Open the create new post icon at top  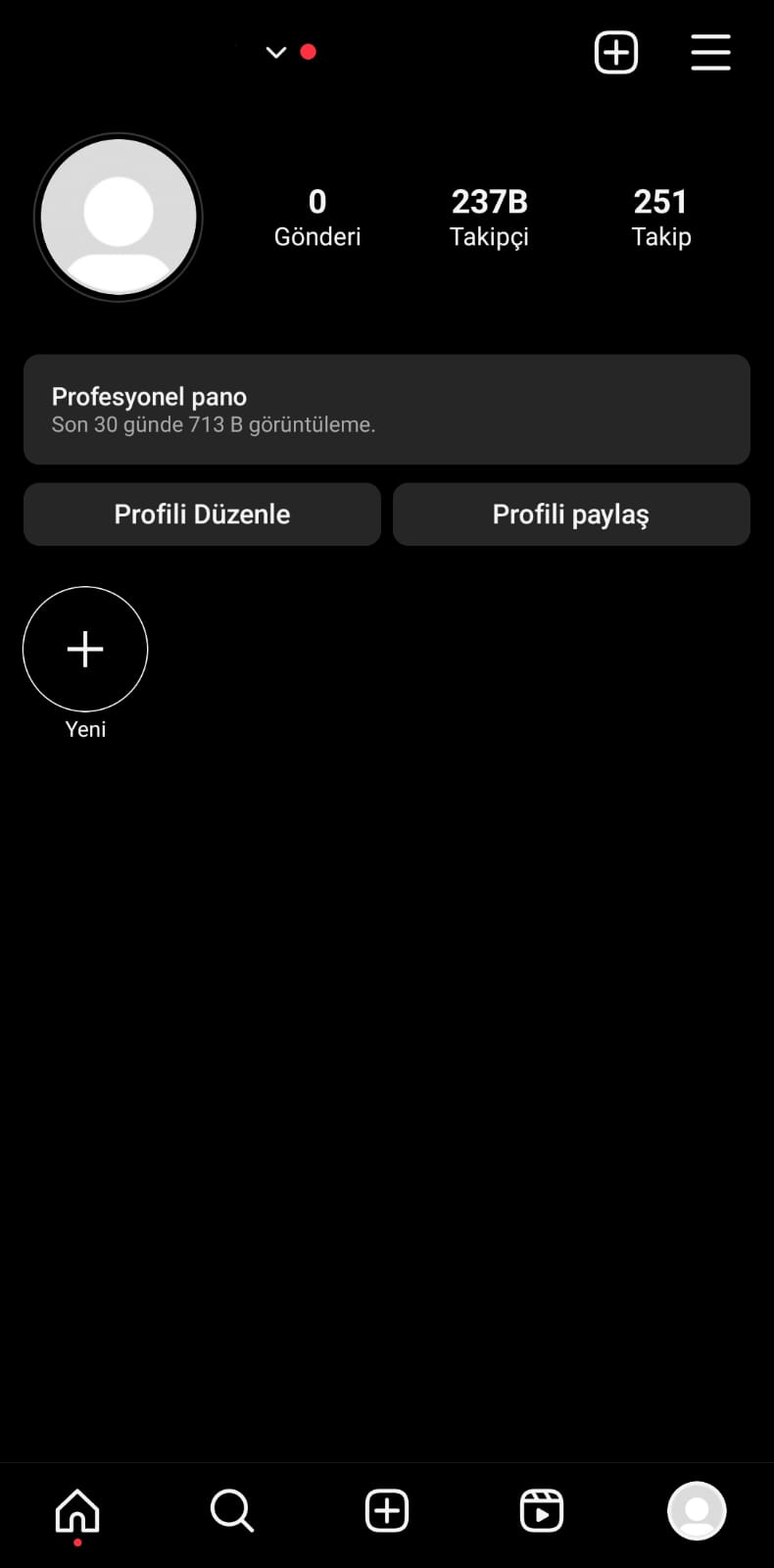(x=616, y=52)
